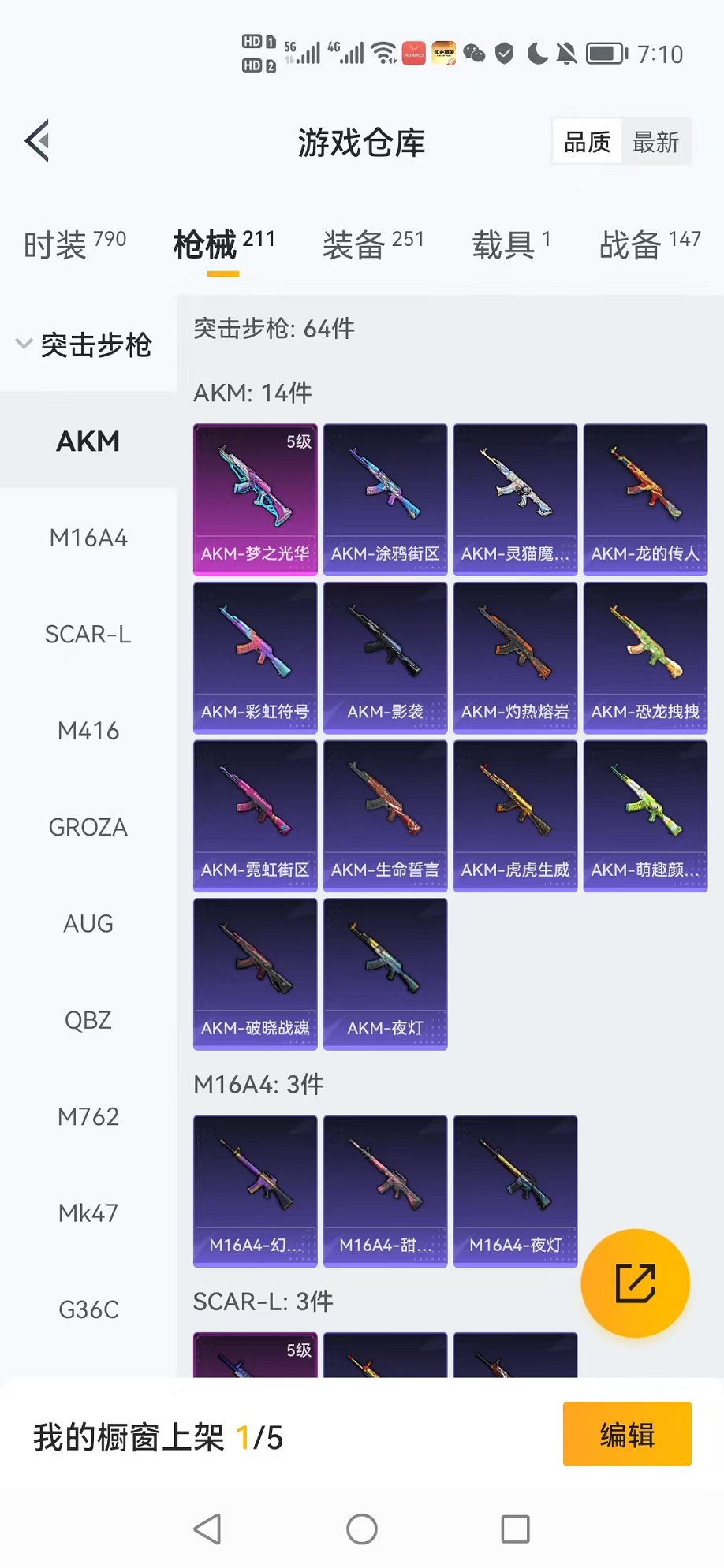Viewport: 724px width, 1568px height.
Task: Open the AKM-灼热熔岩 skin
Action: pyautogui.click(x=515, y=657)
